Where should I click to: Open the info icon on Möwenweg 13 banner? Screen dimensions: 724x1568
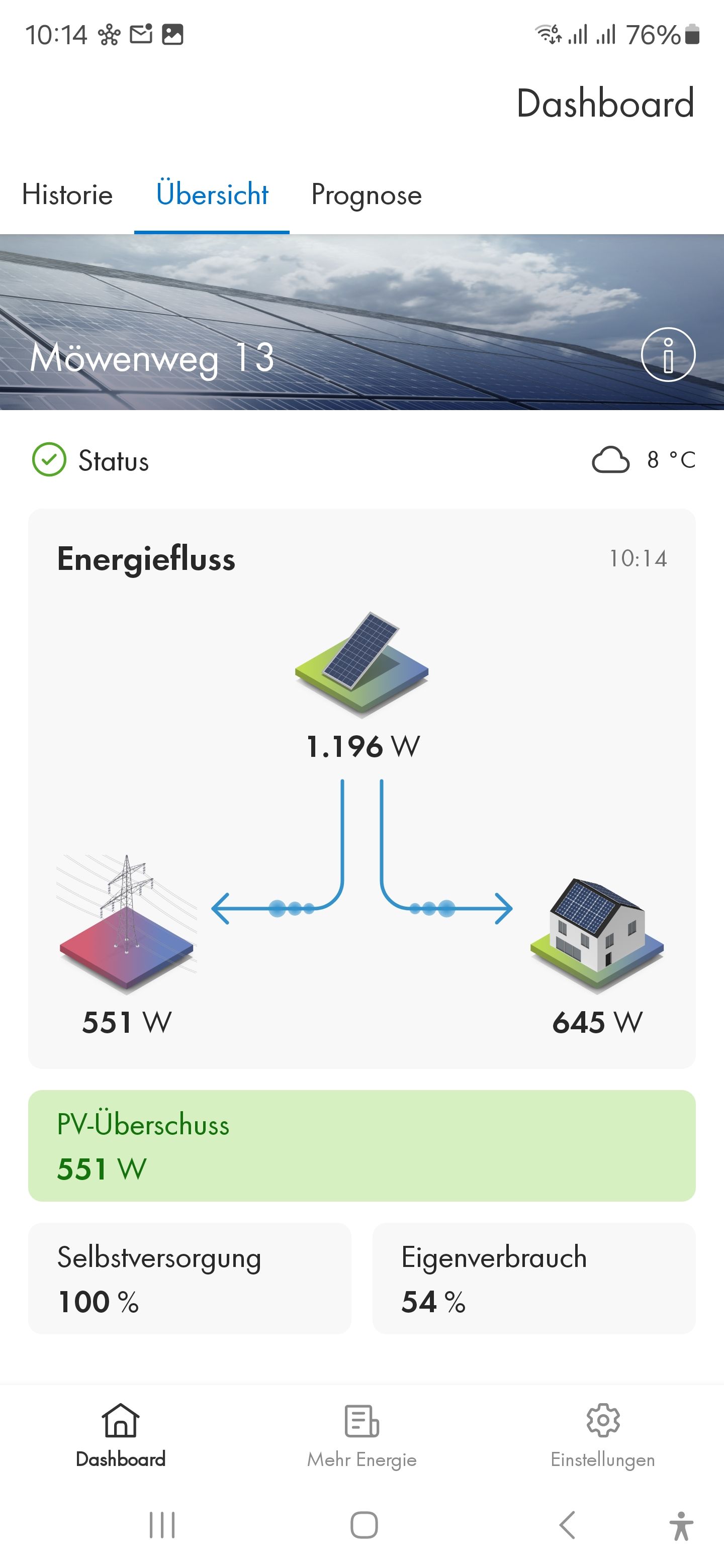coord(668,355)
